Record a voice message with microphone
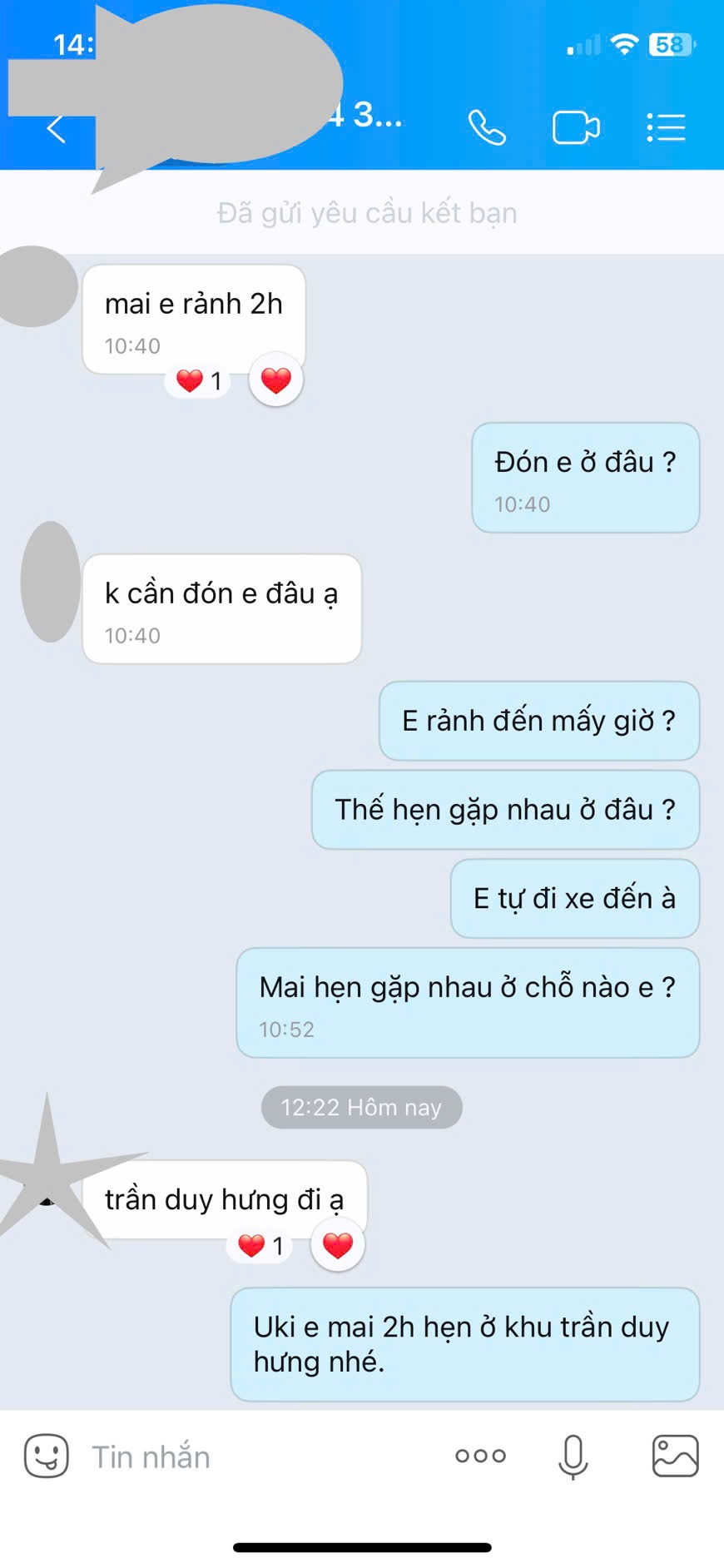The width and height of the screenshot is (724, 1568). [x=573, y=1456]
